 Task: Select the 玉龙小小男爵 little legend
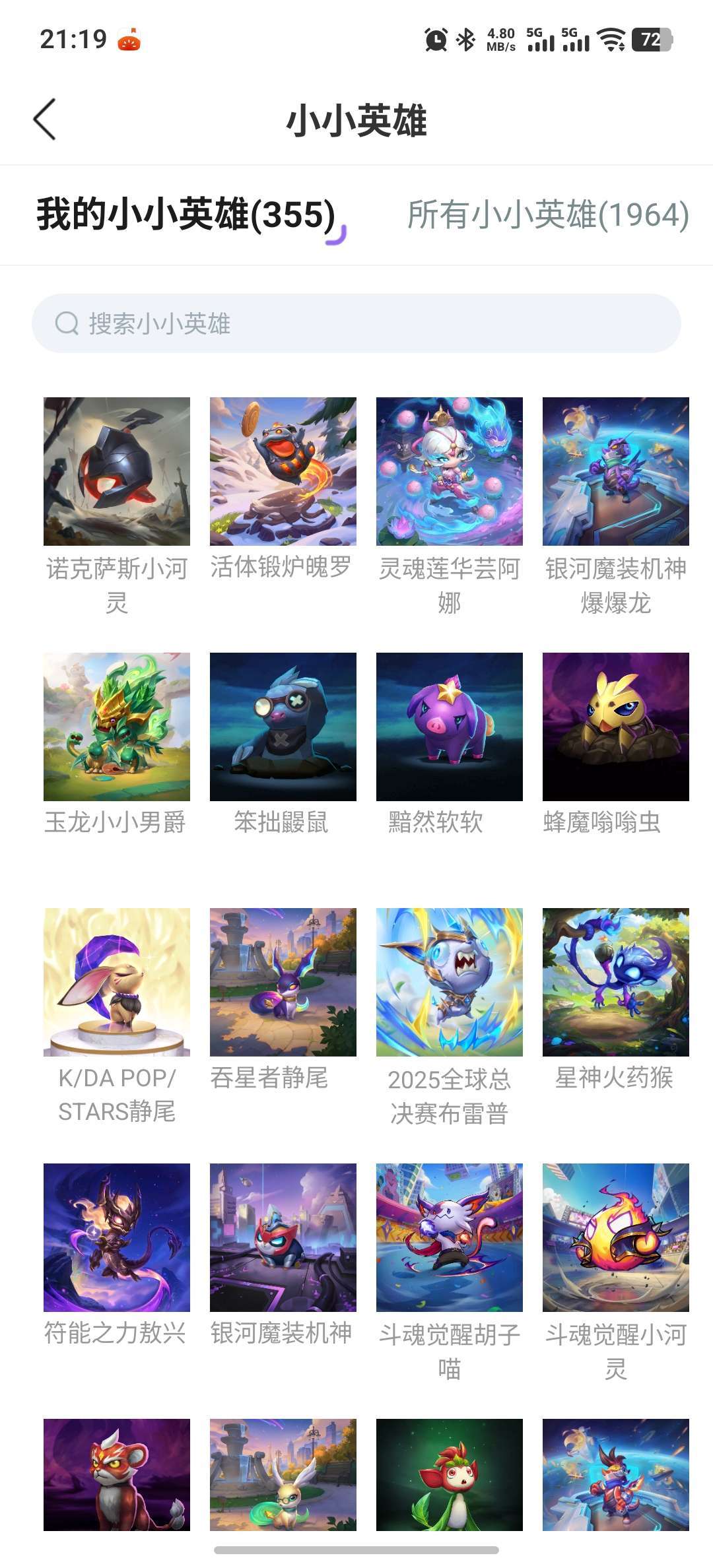pyautogui.click(x=116, y=733)
